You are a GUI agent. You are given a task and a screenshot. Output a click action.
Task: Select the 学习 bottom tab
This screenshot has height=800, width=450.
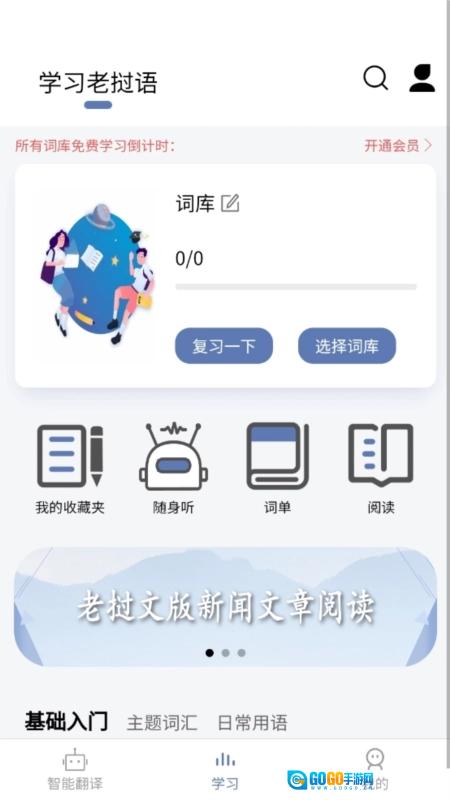225,770
